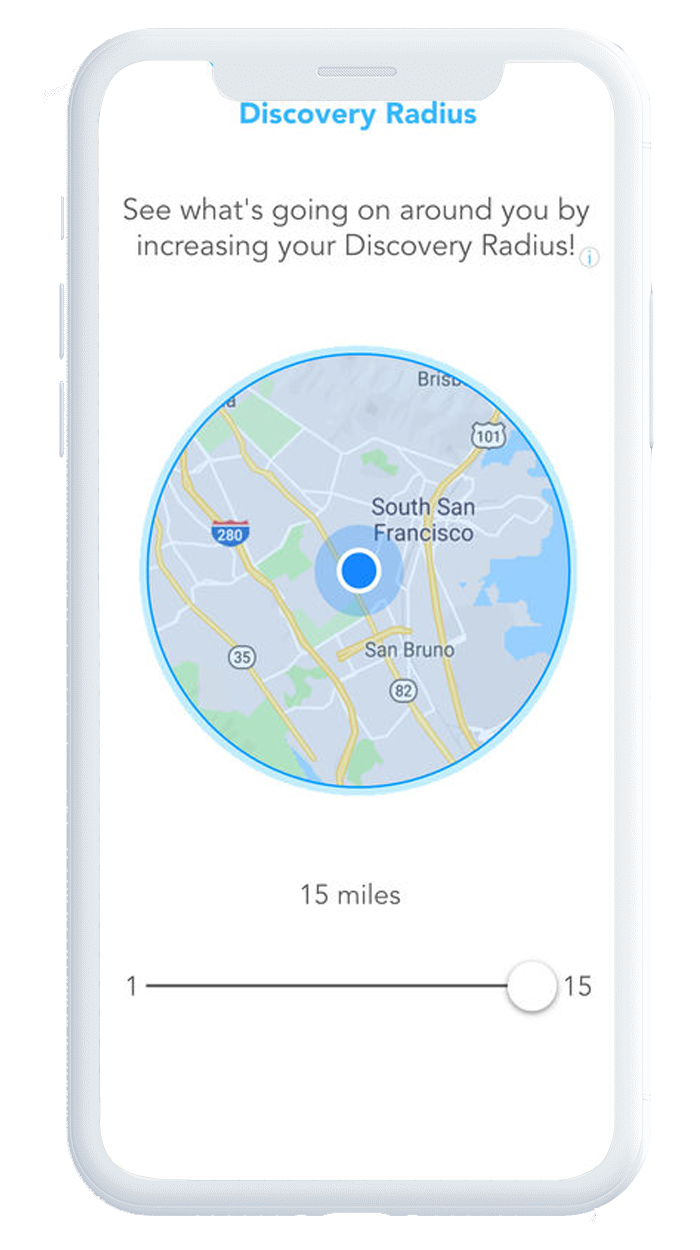Tap the Discovery Radius slider handle
This screenshot has height=1250, width=700.
[532, 986]
